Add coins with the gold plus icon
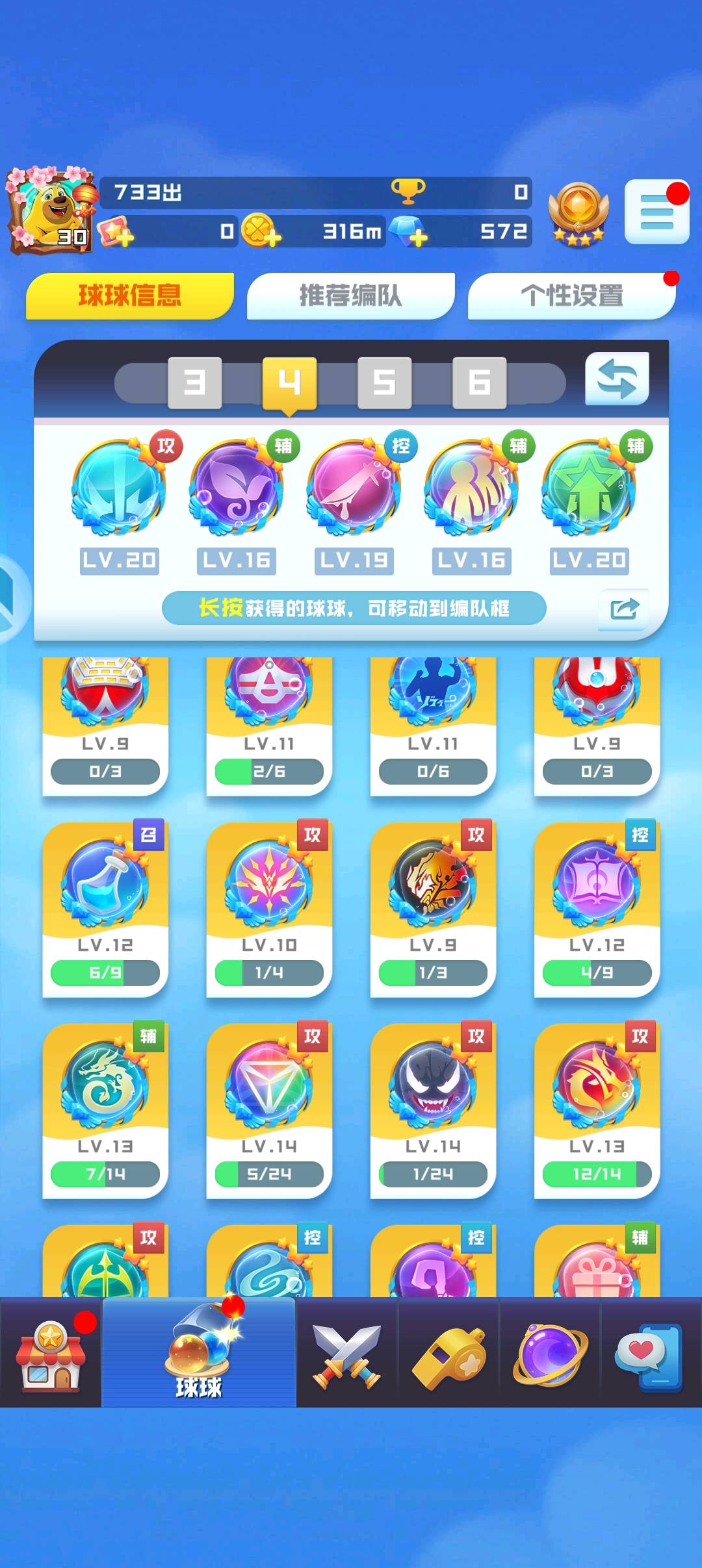The image size is (702, 1568). 261,231
